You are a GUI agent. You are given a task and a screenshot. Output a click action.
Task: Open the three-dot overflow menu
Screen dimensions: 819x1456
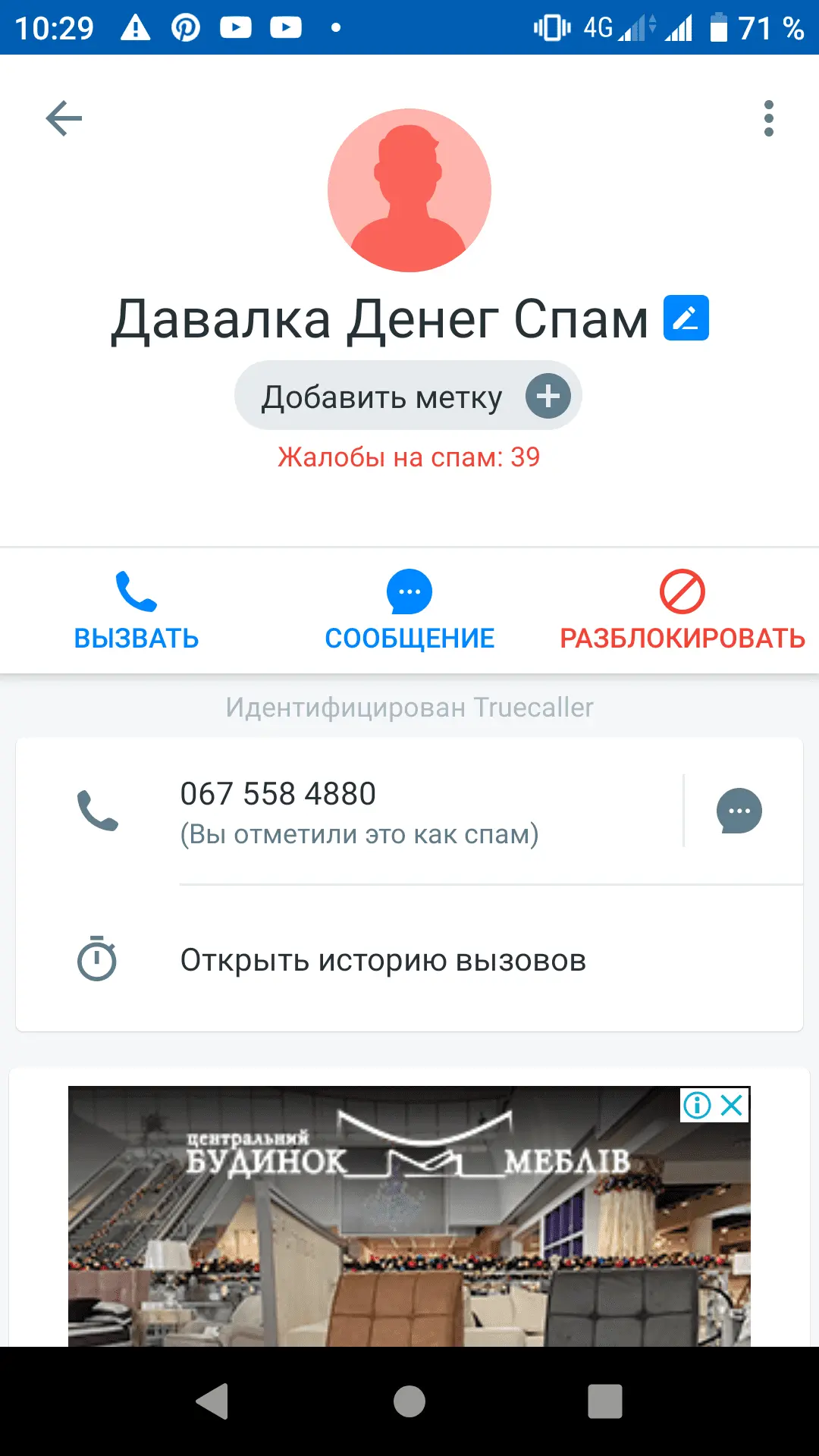(x=768, y=118)
